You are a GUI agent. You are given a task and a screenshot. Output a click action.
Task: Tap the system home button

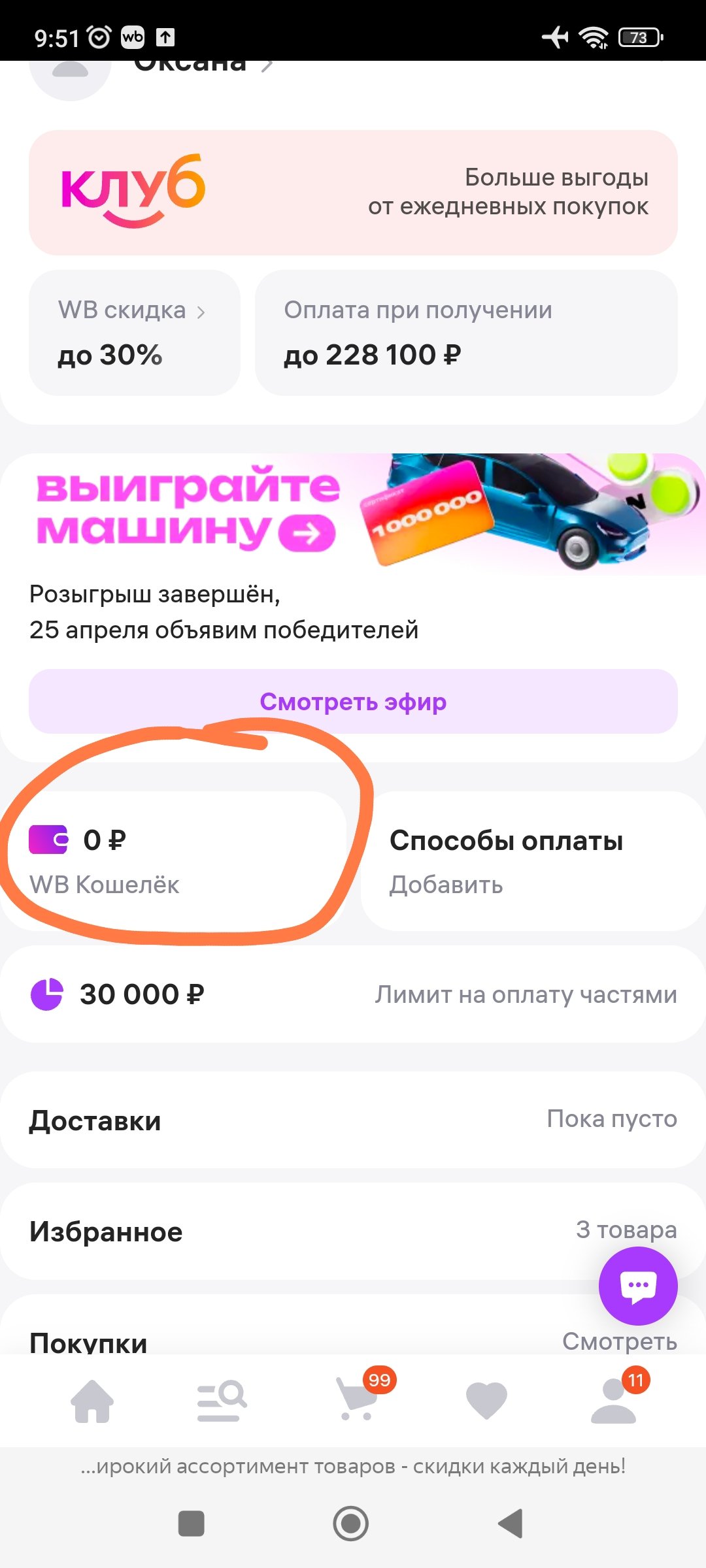[x=351, y=1524]
